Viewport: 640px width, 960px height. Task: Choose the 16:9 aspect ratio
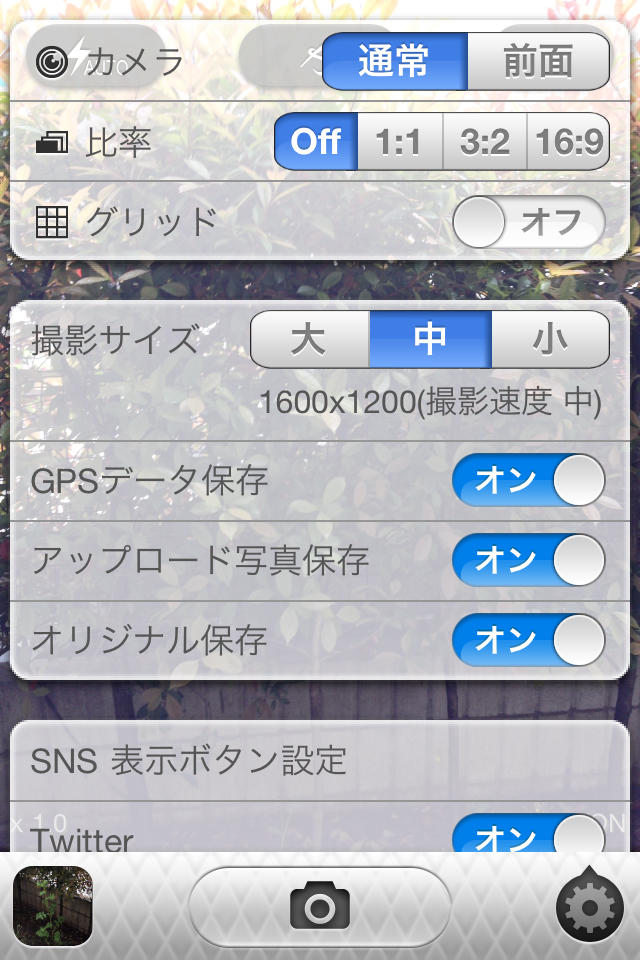(568, 142)
